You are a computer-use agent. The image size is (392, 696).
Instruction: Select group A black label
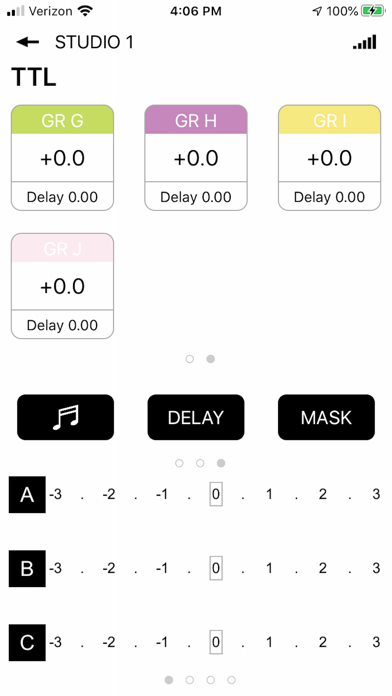tap(27, 494)
